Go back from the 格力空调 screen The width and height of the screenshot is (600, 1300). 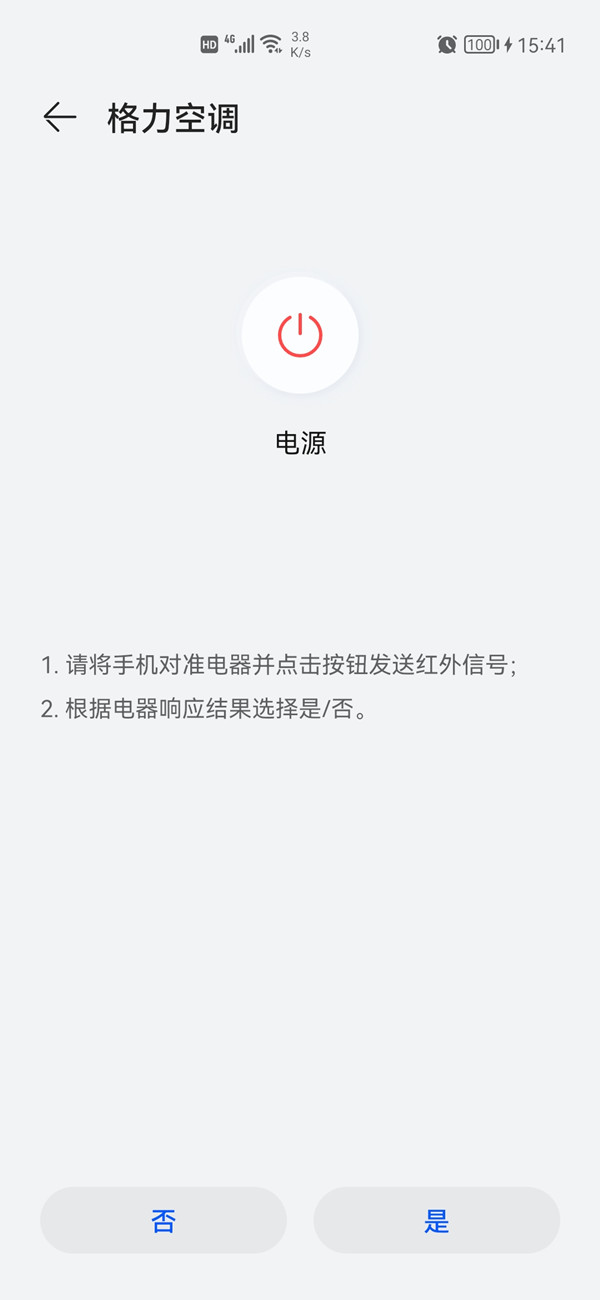60,118
